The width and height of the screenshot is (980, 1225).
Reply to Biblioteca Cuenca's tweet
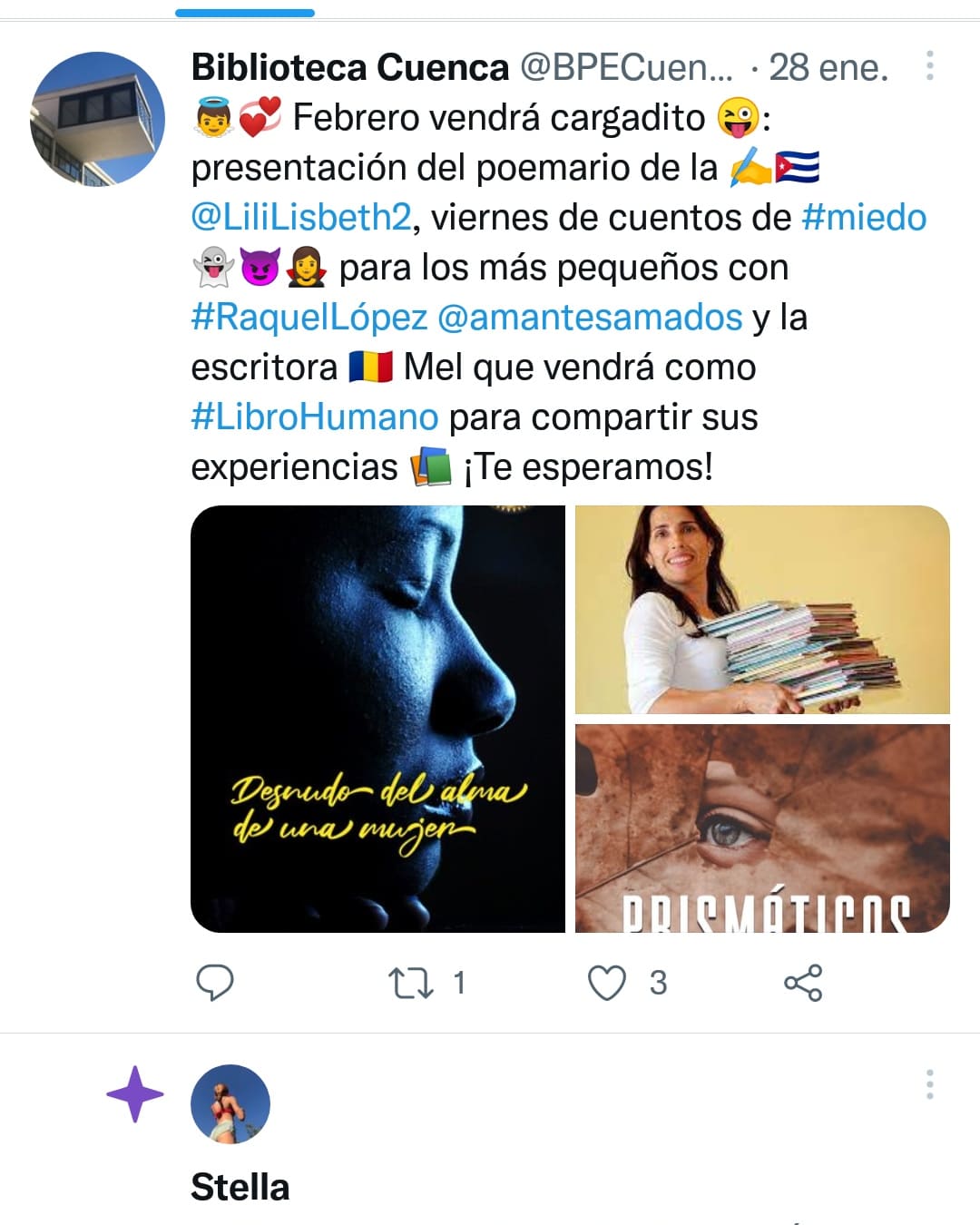coord(215,983)
